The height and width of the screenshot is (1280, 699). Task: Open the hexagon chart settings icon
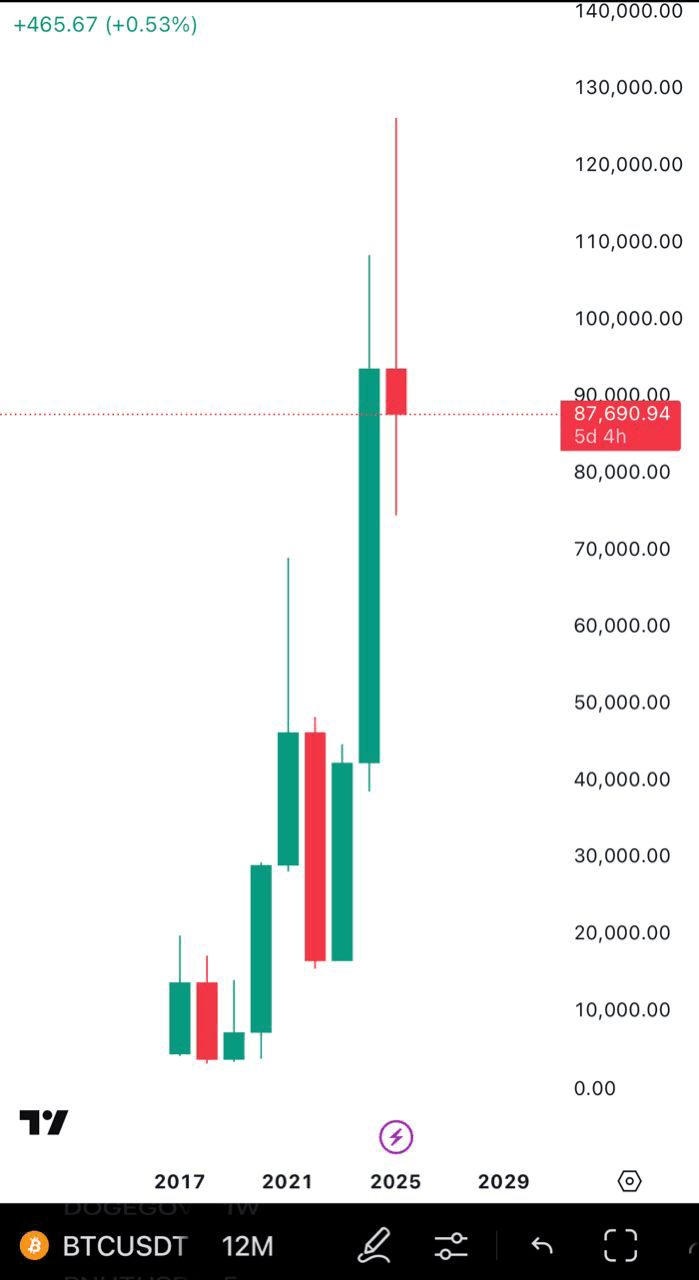point(629,1181)
